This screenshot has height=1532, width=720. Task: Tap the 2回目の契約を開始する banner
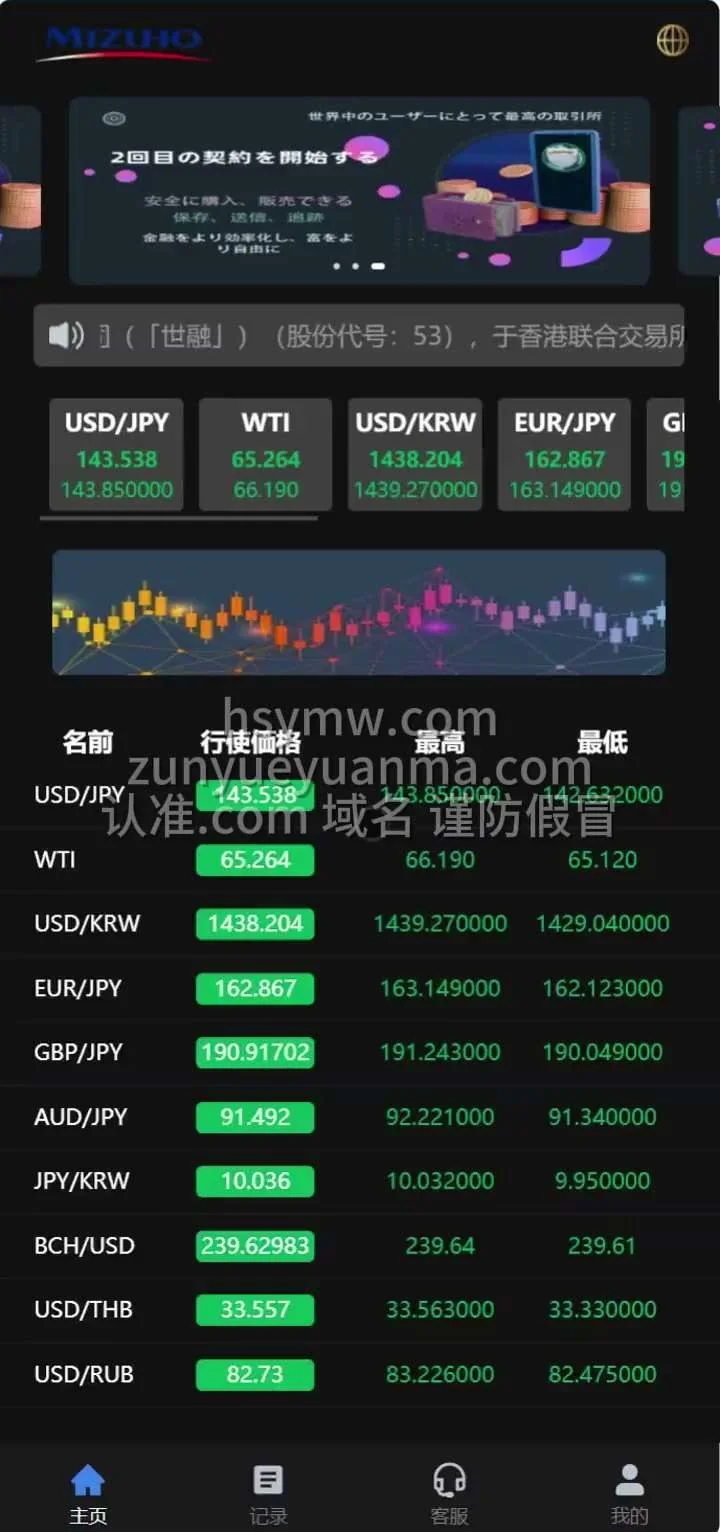359,190
